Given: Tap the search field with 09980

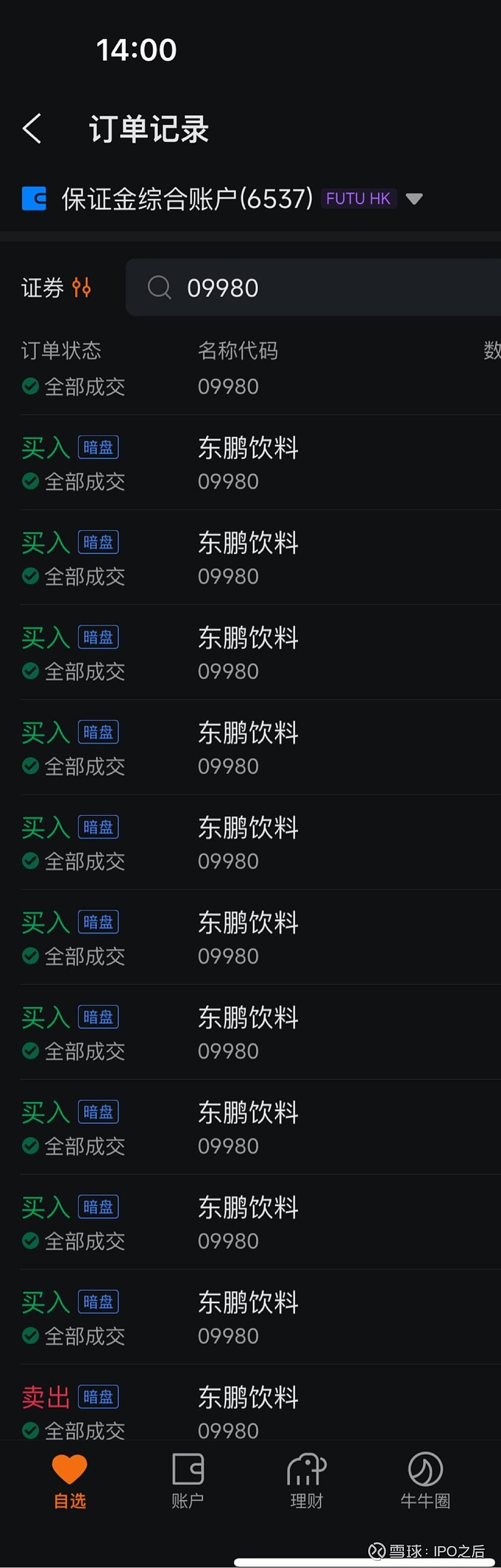Looking at the screenshot, I should (x=313, y=288).
